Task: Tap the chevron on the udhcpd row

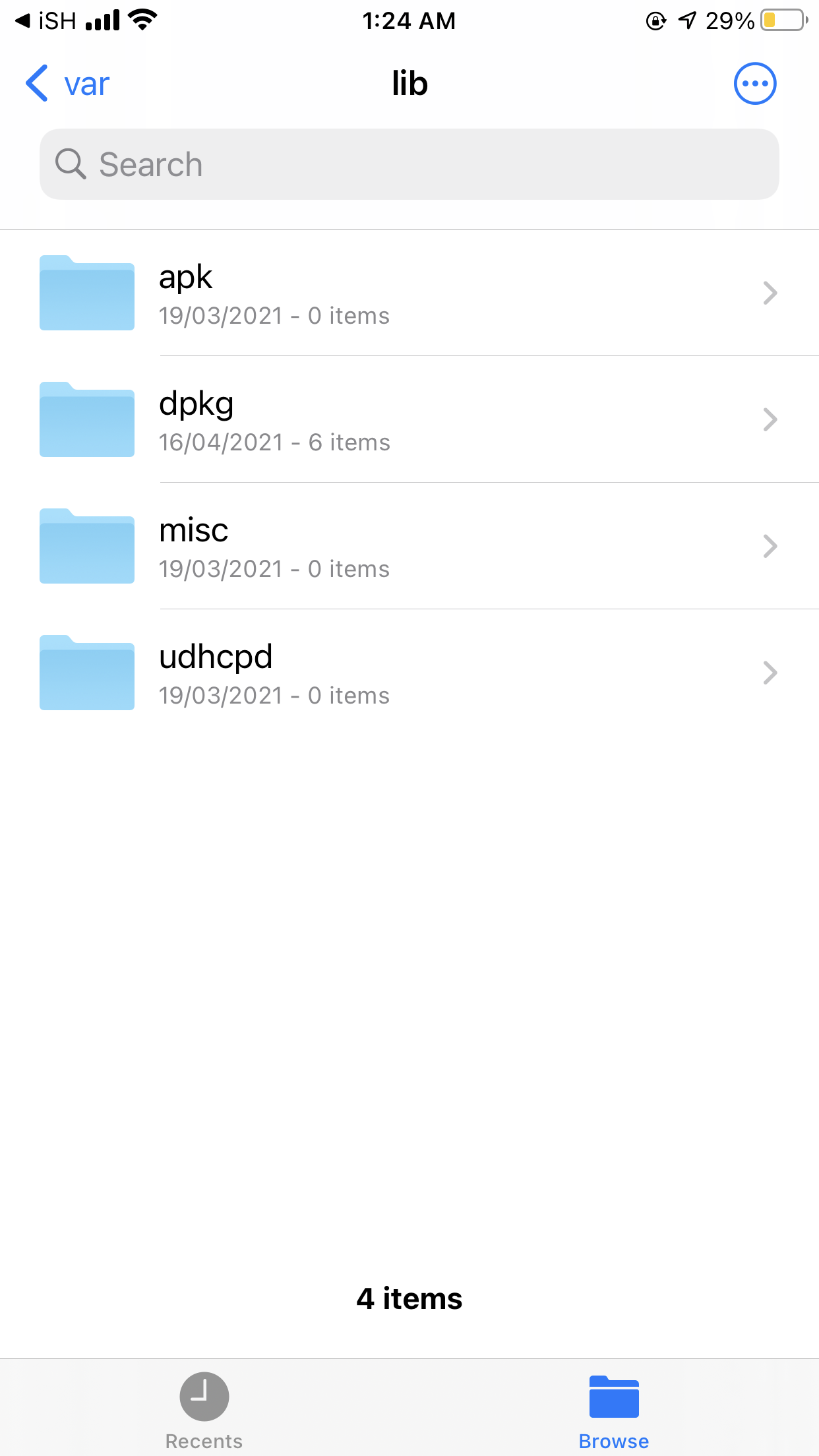Action: tap(770, 673)
